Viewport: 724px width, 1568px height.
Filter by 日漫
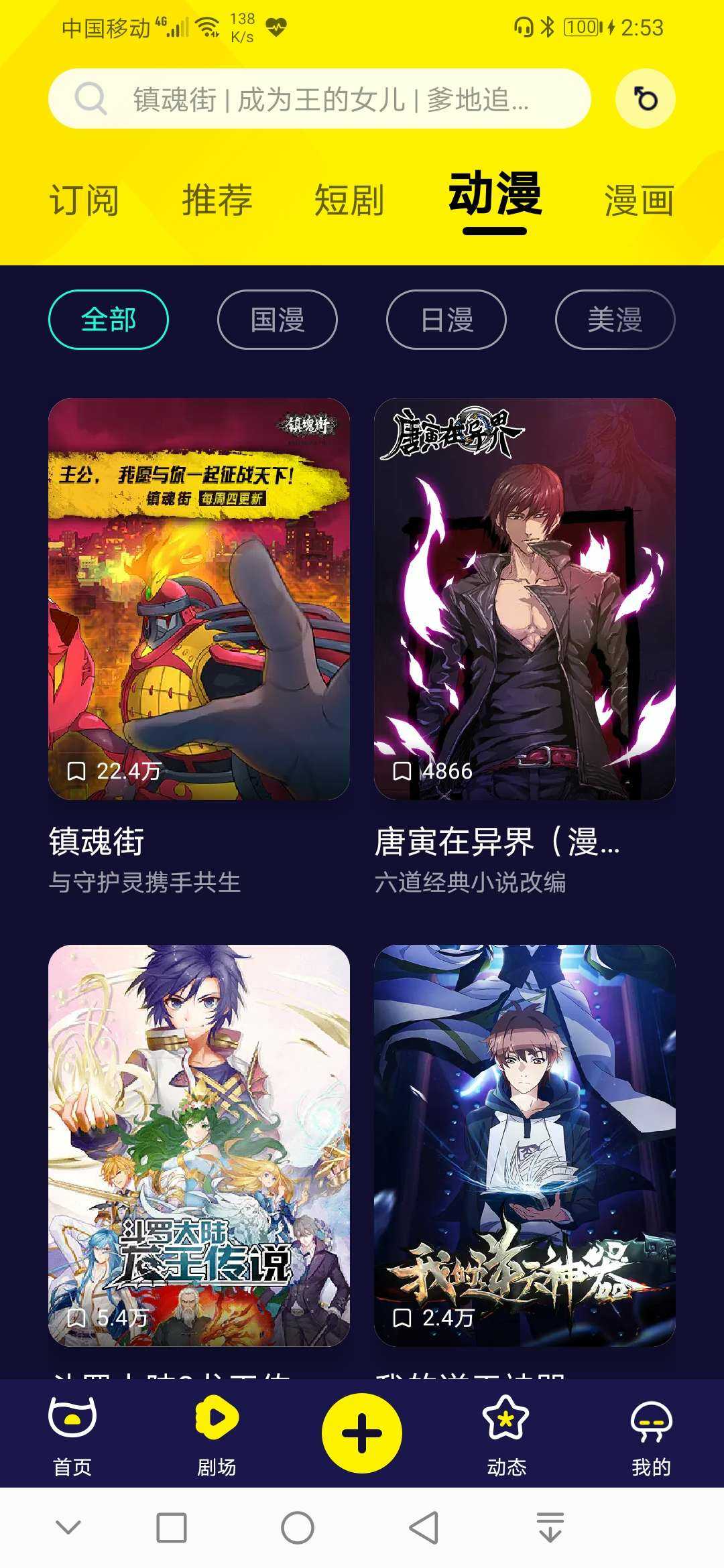446,320
